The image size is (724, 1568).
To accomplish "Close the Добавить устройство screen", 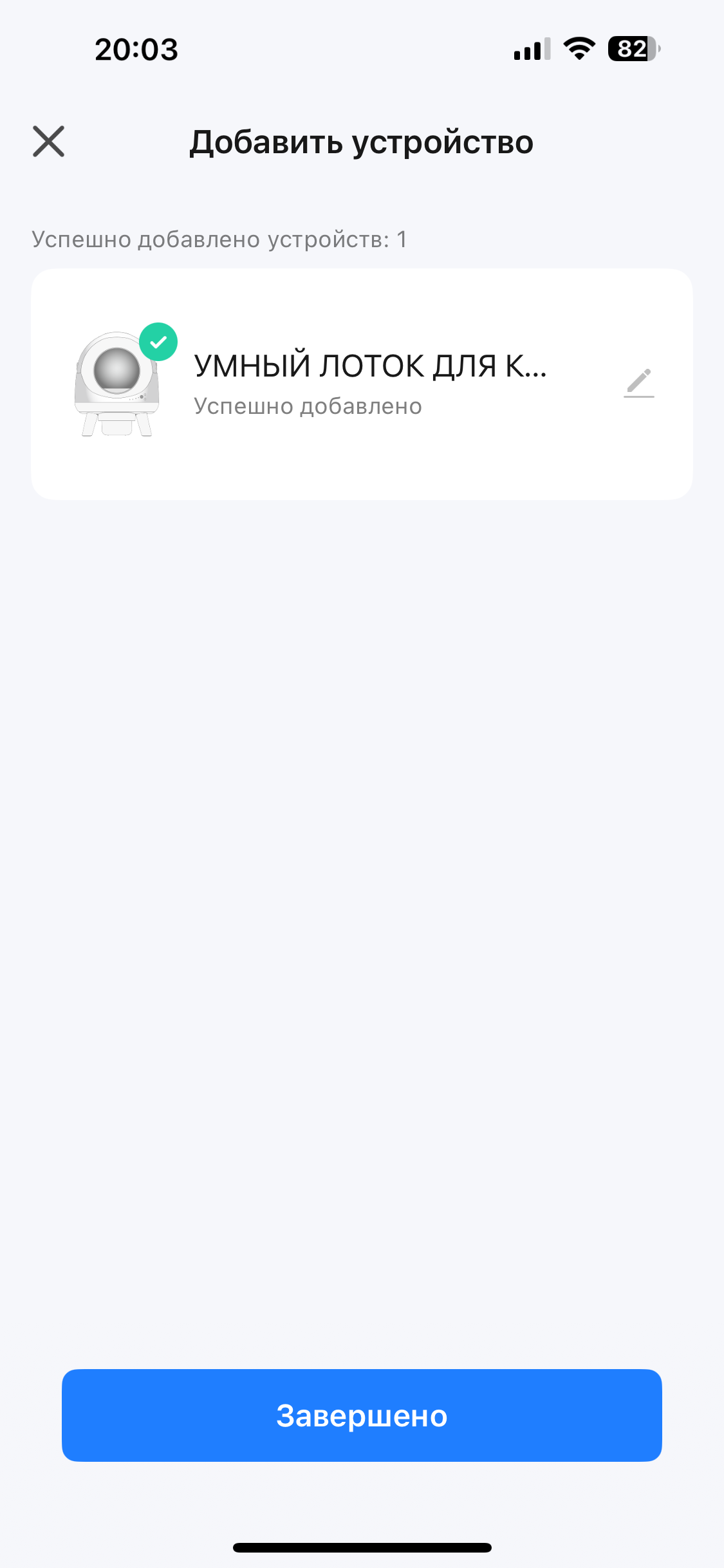I will coord(49,142).
